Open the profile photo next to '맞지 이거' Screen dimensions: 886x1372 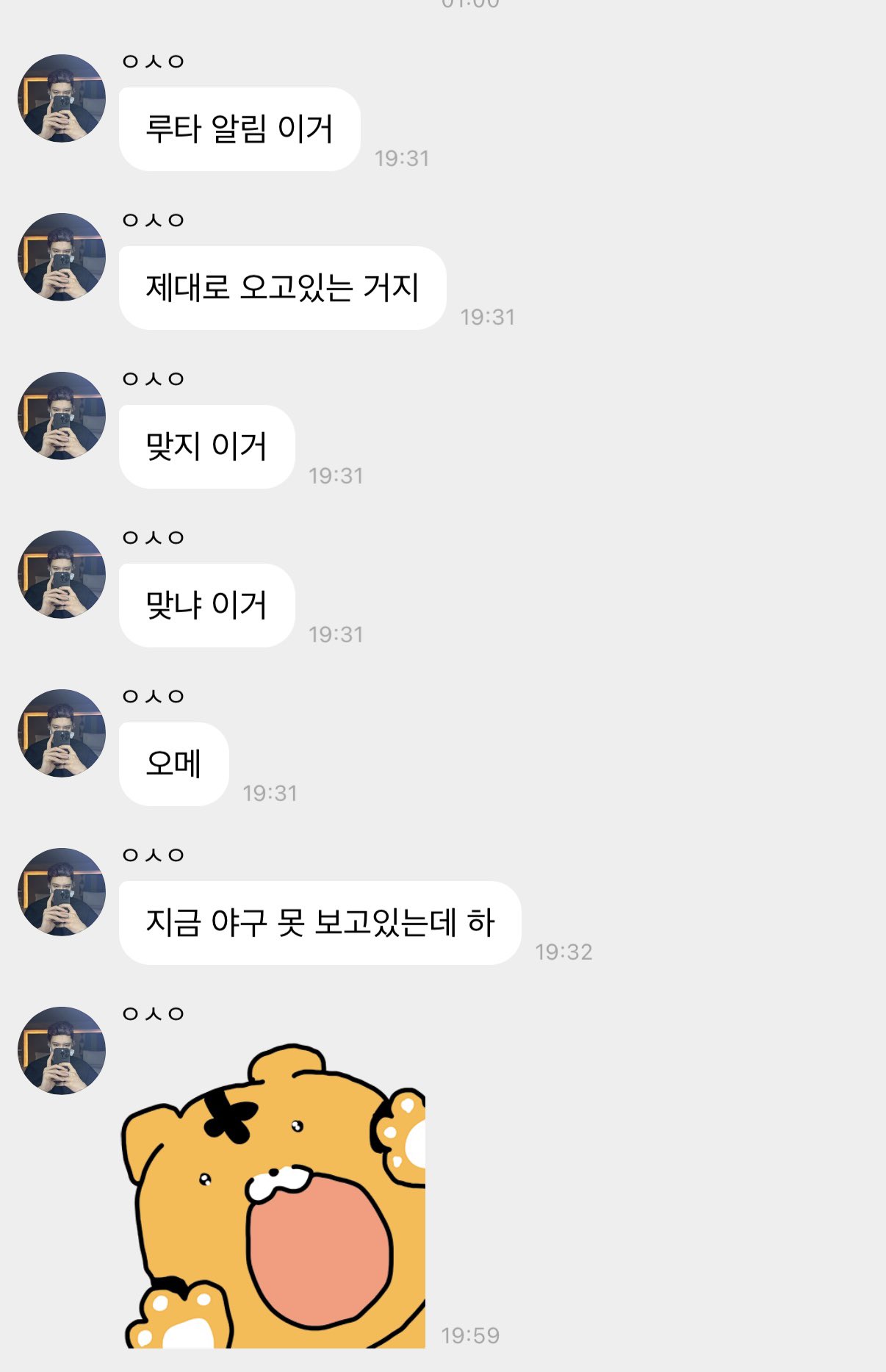click(x=62, y=414)
